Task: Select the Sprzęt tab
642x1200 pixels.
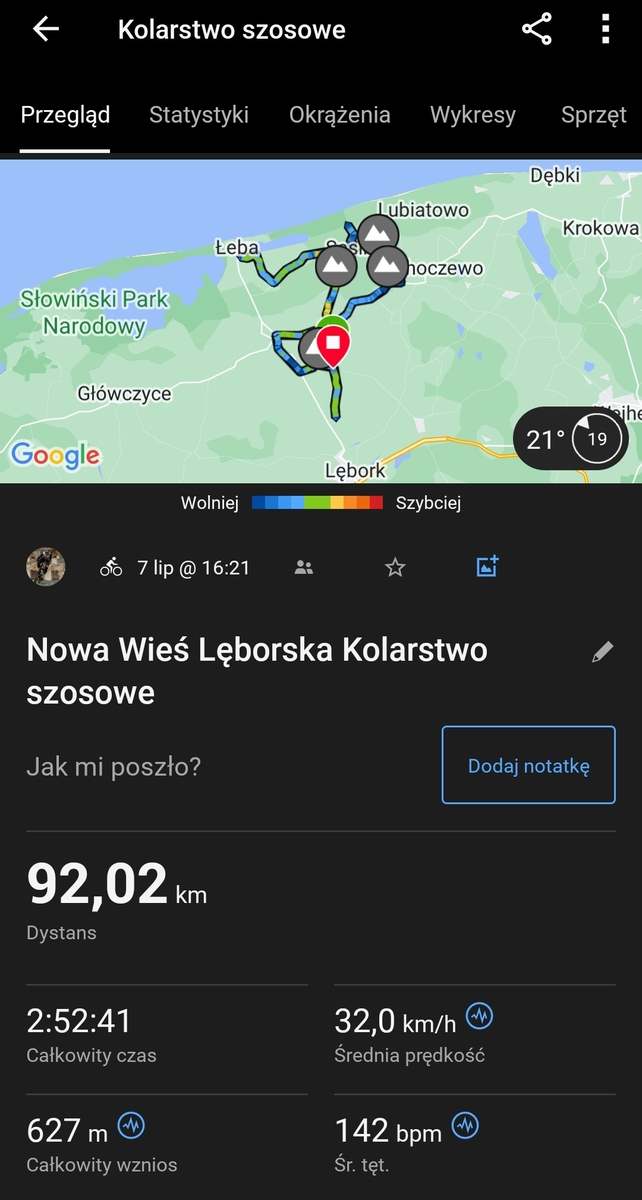Action: [594, 114]
